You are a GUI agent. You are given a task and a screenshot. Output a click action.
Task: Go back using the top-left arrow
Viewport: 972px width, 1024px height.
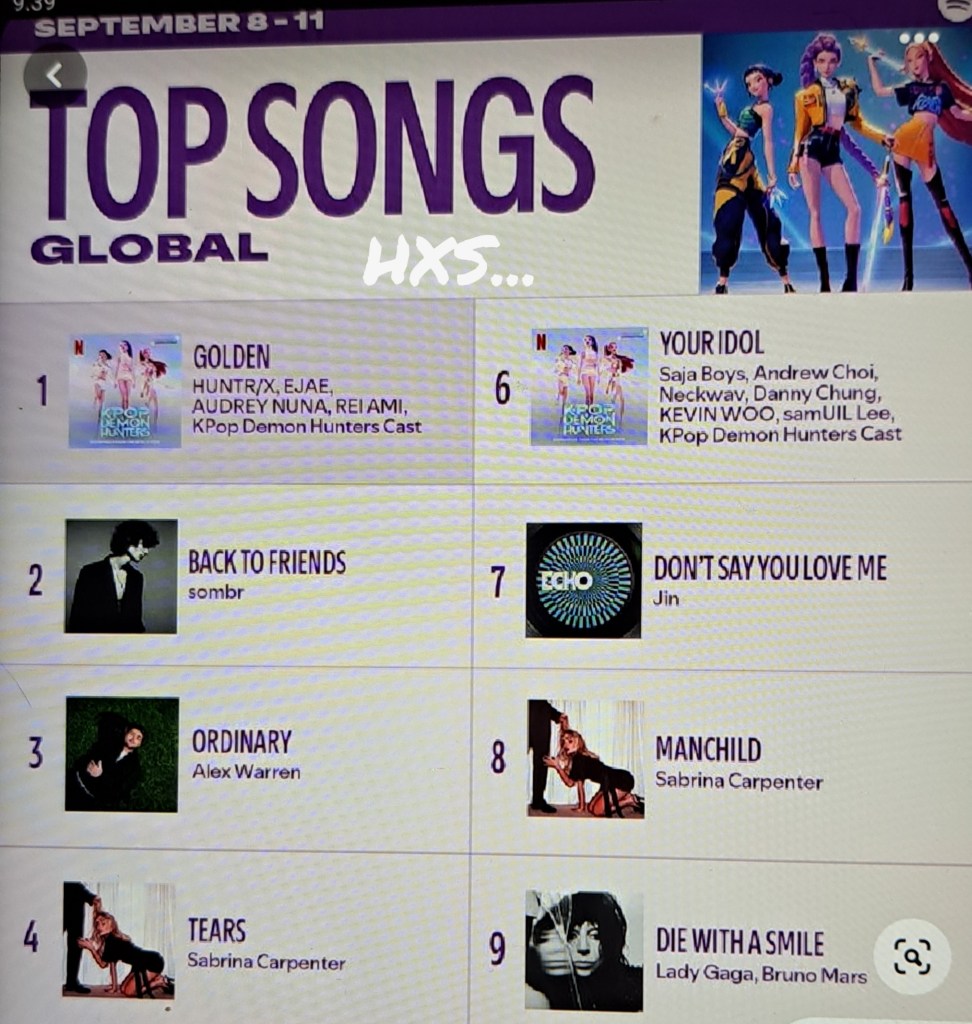coord(55,75)
